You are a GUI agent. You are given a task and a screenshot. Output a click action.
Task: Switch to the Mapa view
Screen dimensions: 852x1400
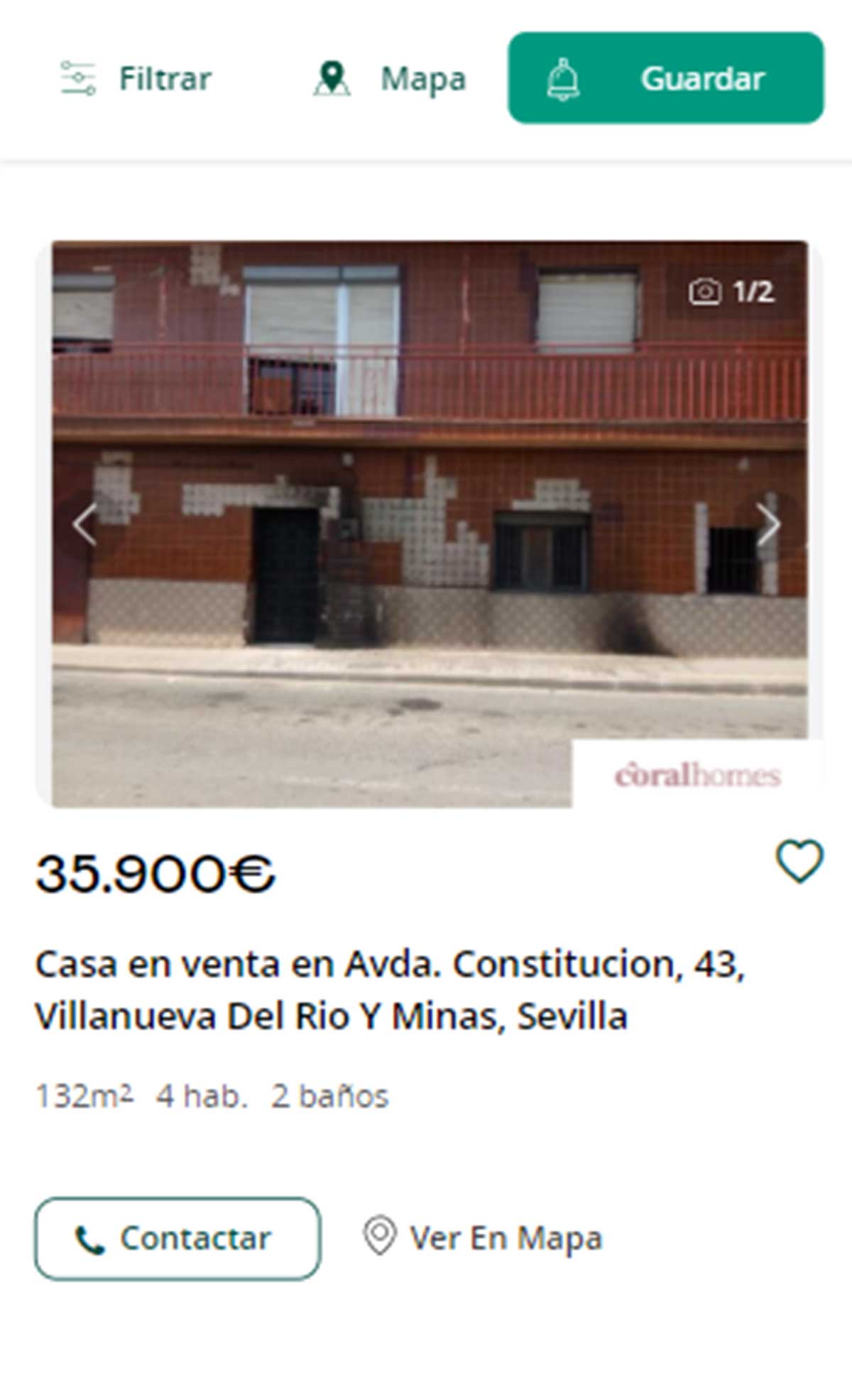(424, 79)
